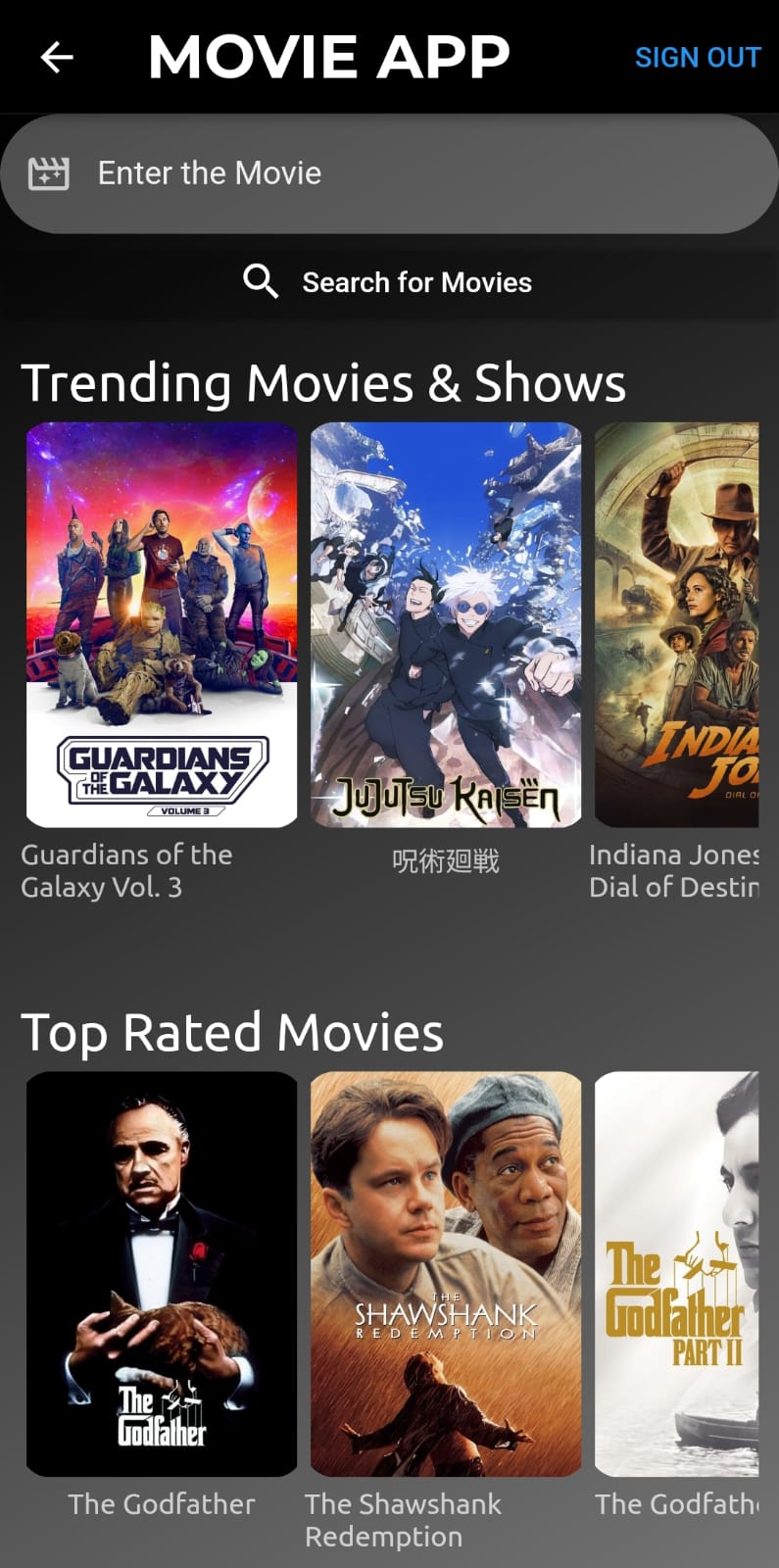Click the 呪術廻戦 title text

pyautogui.click(x=446, y=862)
